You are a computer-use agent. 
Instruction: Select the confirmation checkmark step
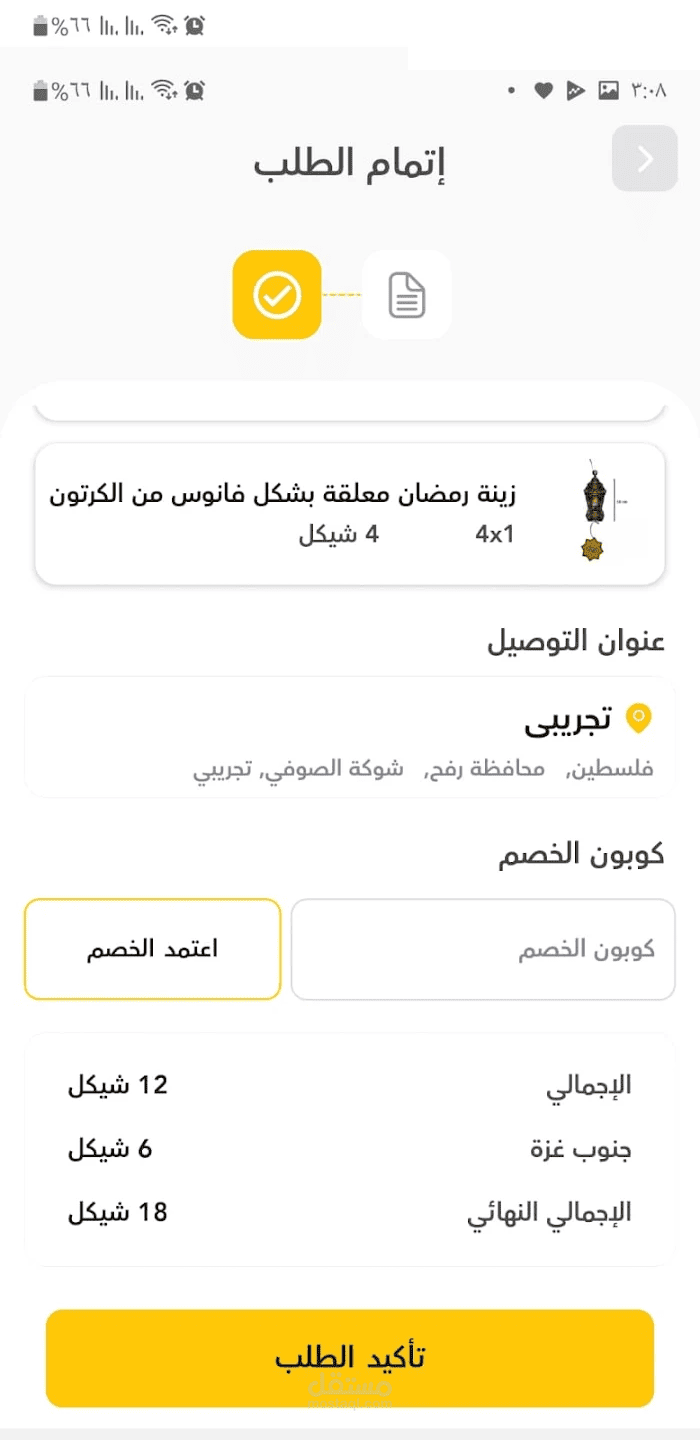pyautogui.click(x=277, y=295)
